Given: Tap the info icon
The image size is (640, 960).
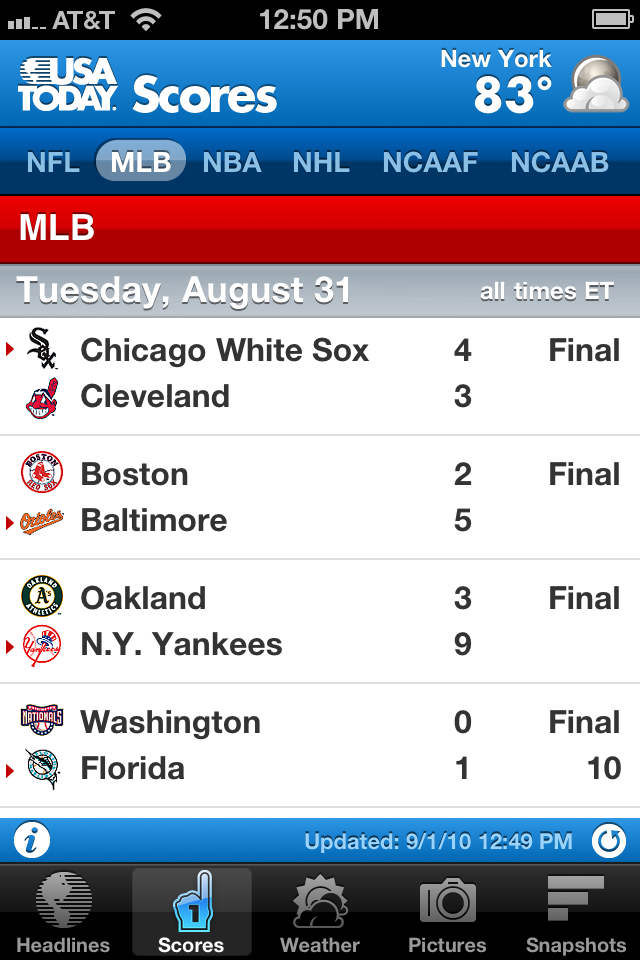Looking at the screenshot, I should tap(31, 841).
